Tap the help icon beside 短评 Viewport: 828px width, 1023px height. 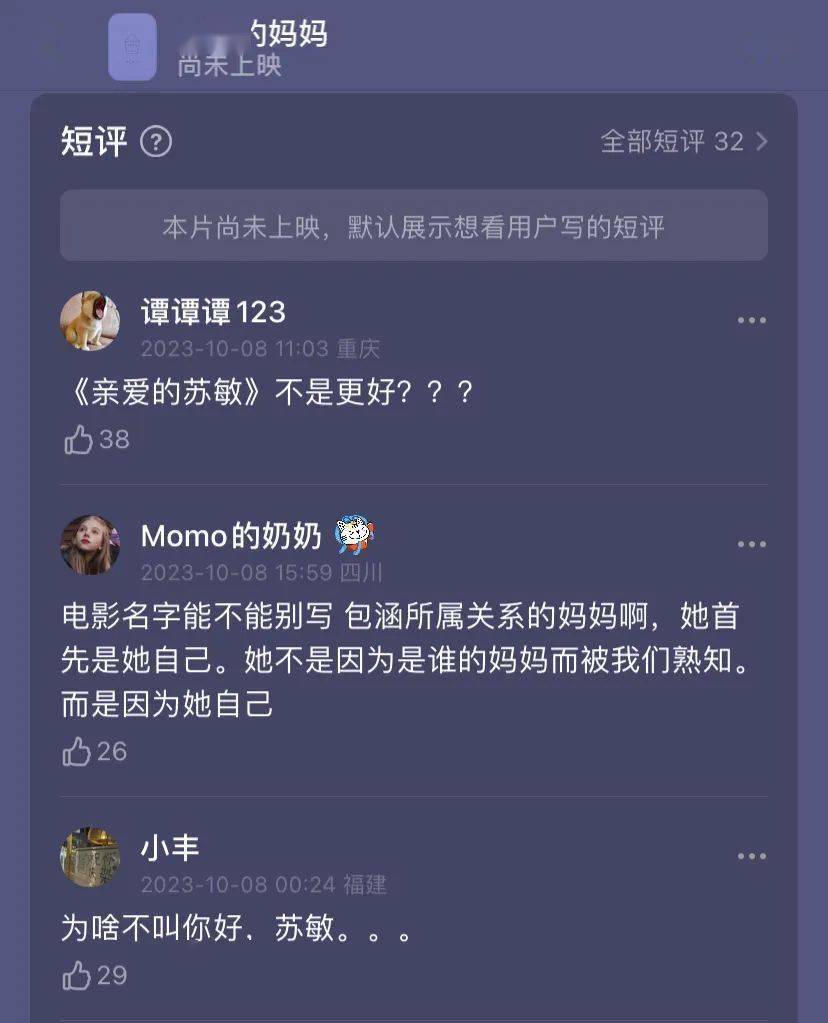(x=156, y=142)
